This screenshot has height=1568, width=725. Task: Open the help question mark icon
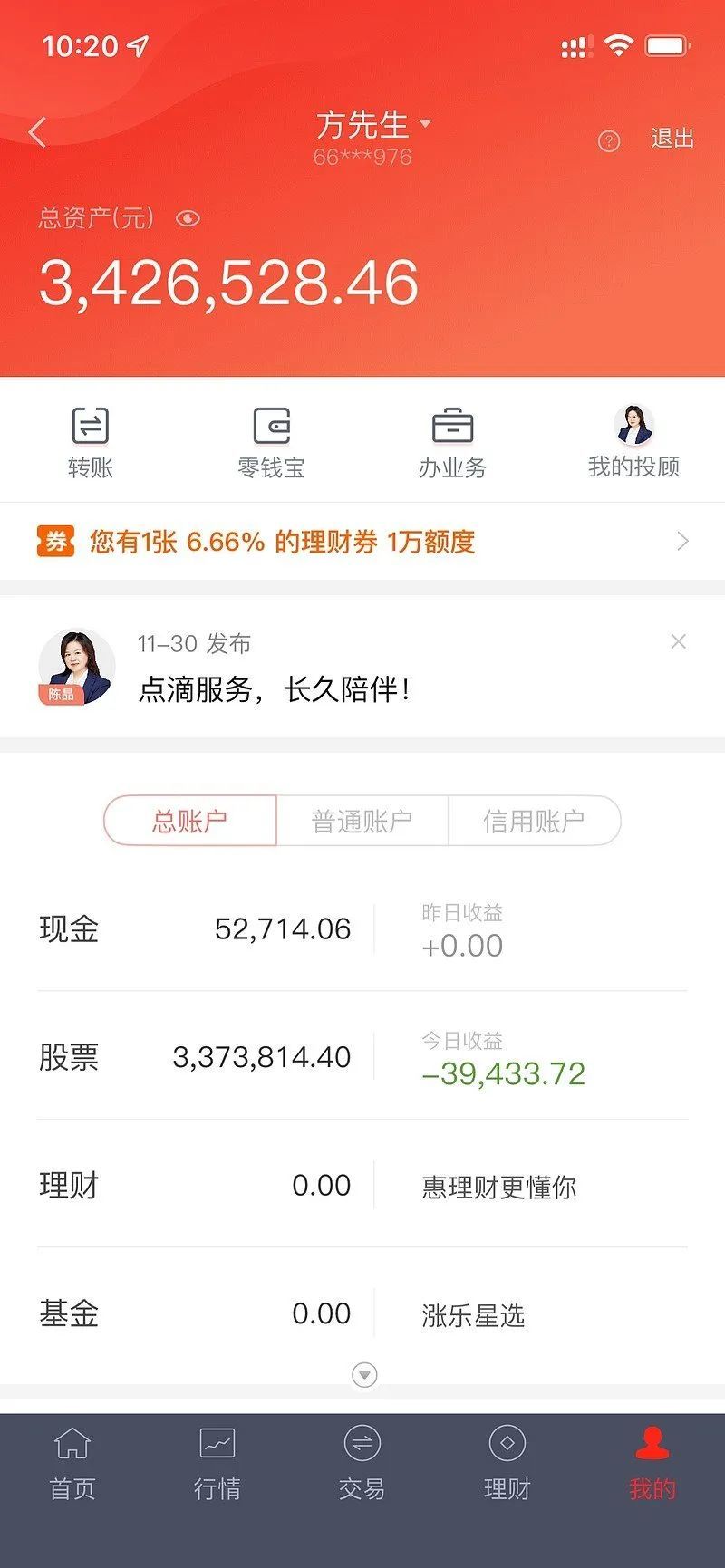(607, 141)
